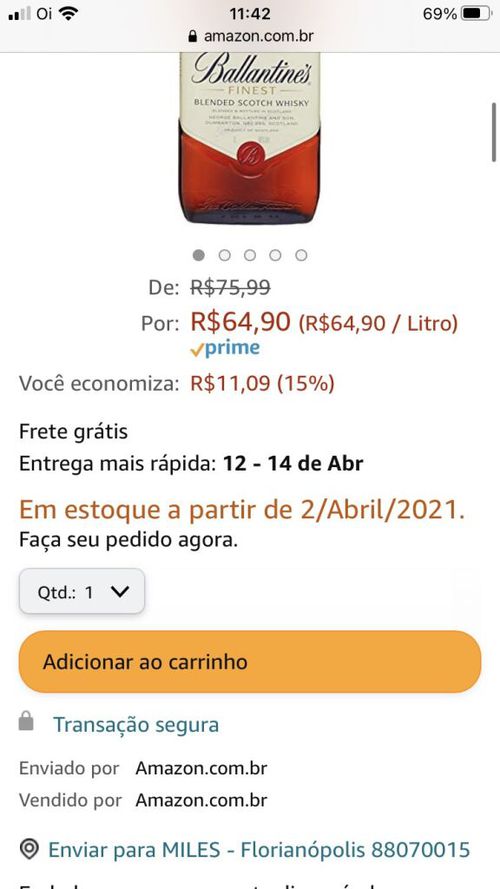Change delivery address Enviar para MILES
Image resolution: width=500 pixels, height=889 pixels.
(x=259, y=850)
